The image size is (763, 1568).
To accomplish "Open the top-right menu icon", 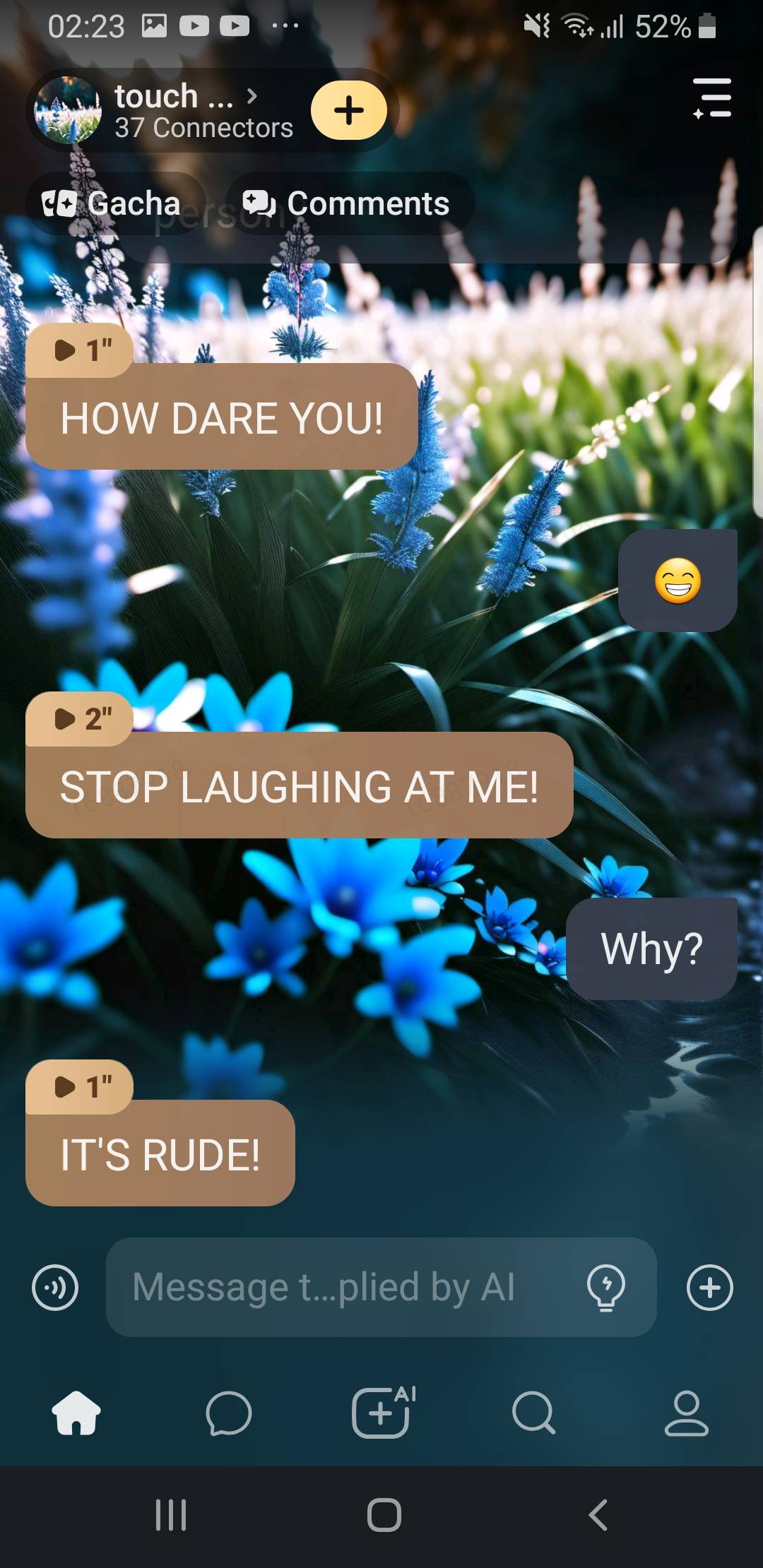I will coord(712,98).
